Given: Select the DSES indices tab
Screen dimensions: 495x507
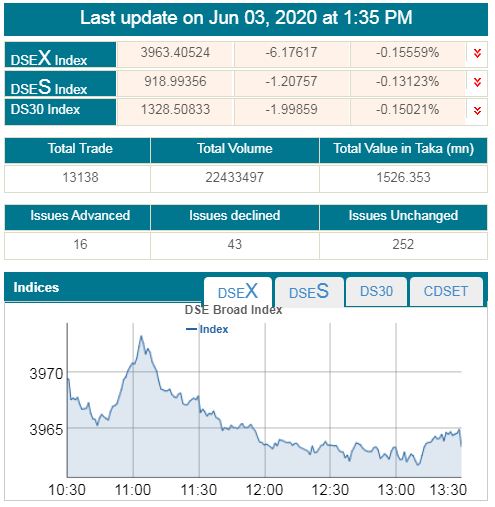Looking at the screenshot, I should [x=309, y=292].
